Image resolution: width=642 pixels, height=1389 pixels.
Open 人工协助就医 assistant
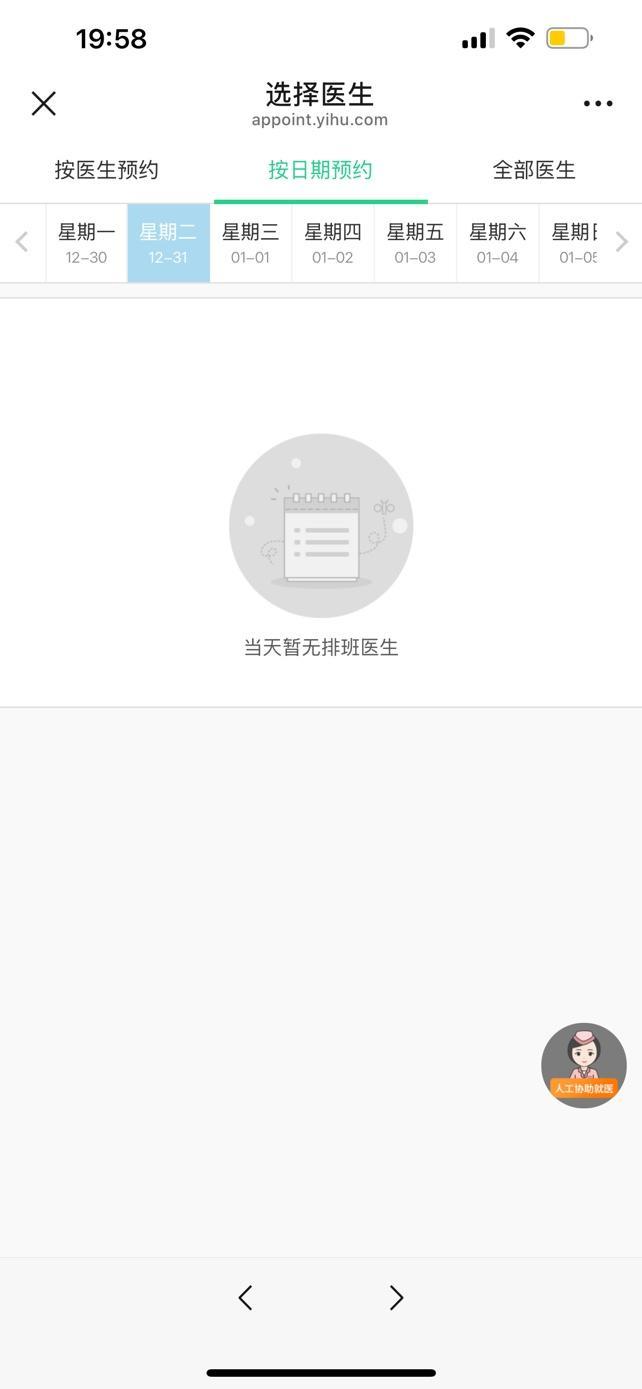click(x=584, y=1065)
